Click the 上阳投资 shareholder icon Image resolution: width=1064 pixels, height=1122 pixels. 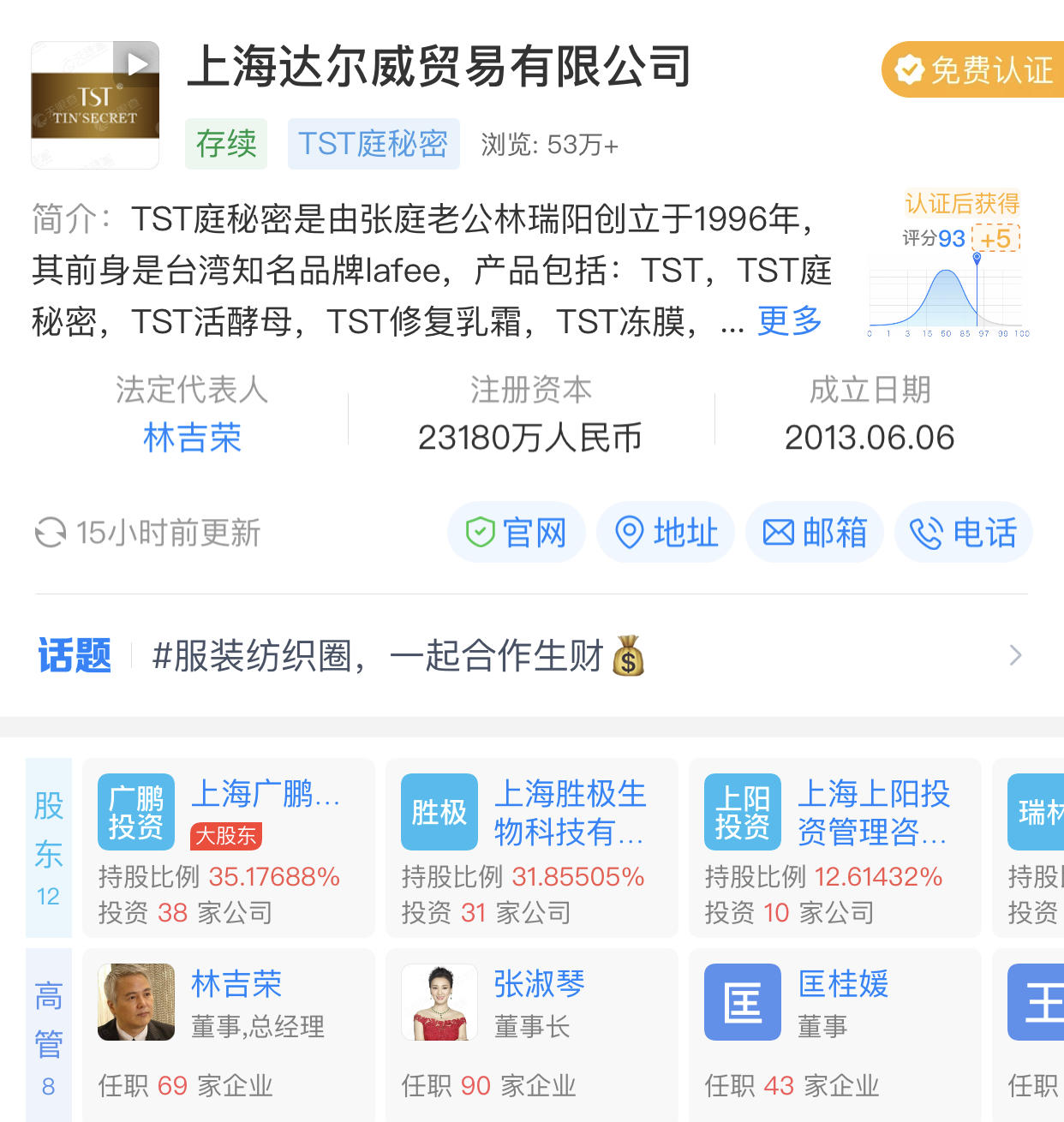pos(742,810)
